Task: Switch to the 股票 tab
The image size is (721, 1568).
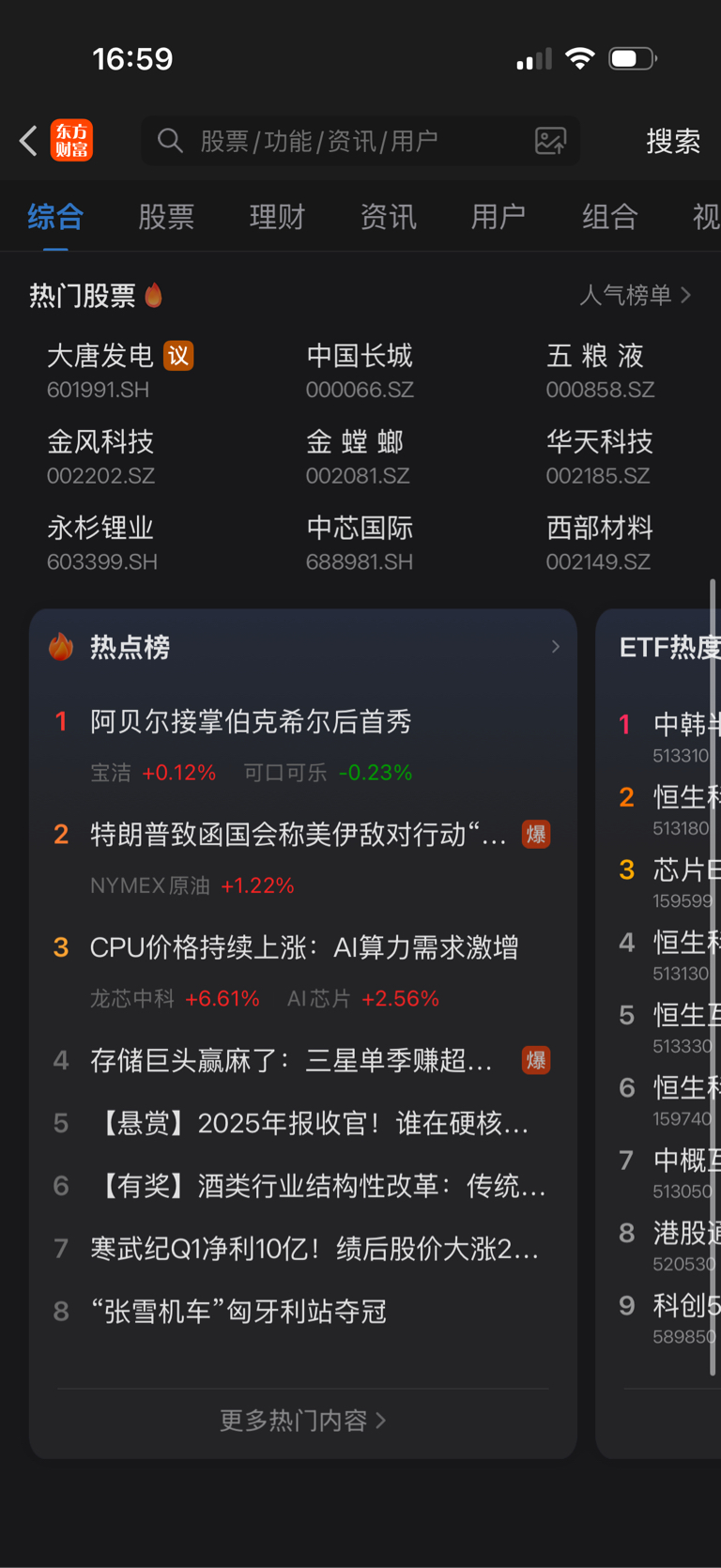Action: [166, 217]
